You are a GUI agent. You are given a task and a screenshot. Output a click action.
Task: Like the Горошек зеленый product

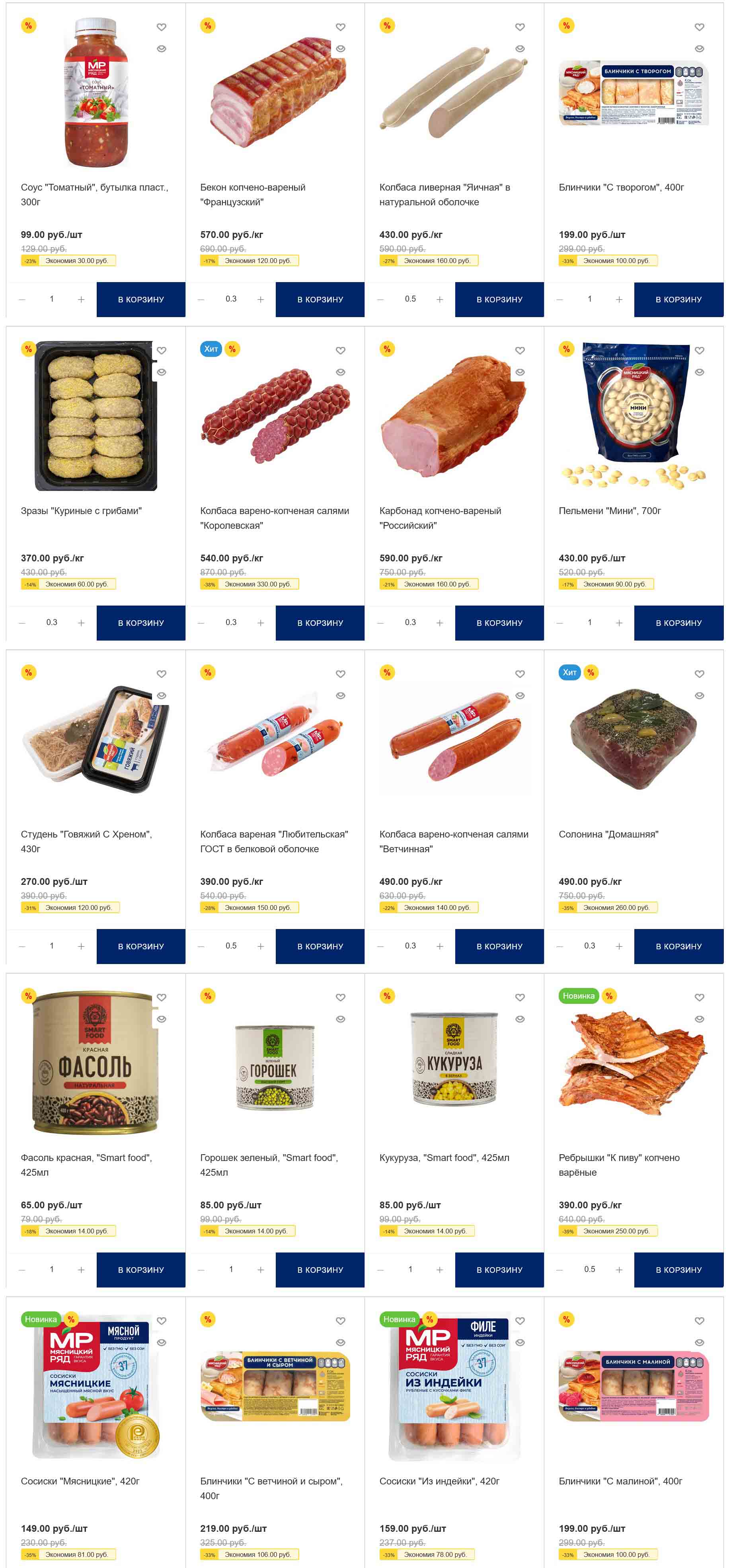tap(340, 997)
